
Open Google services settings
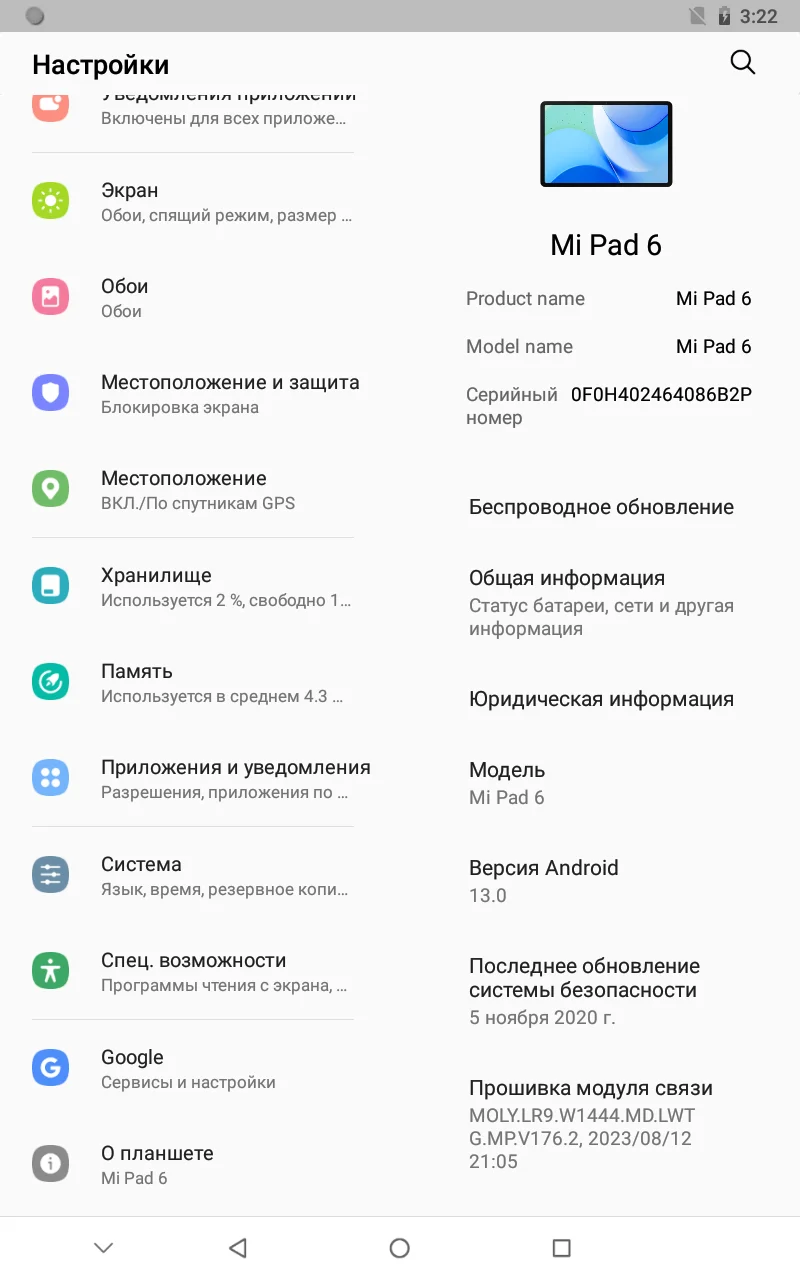tap(192, 1068)
